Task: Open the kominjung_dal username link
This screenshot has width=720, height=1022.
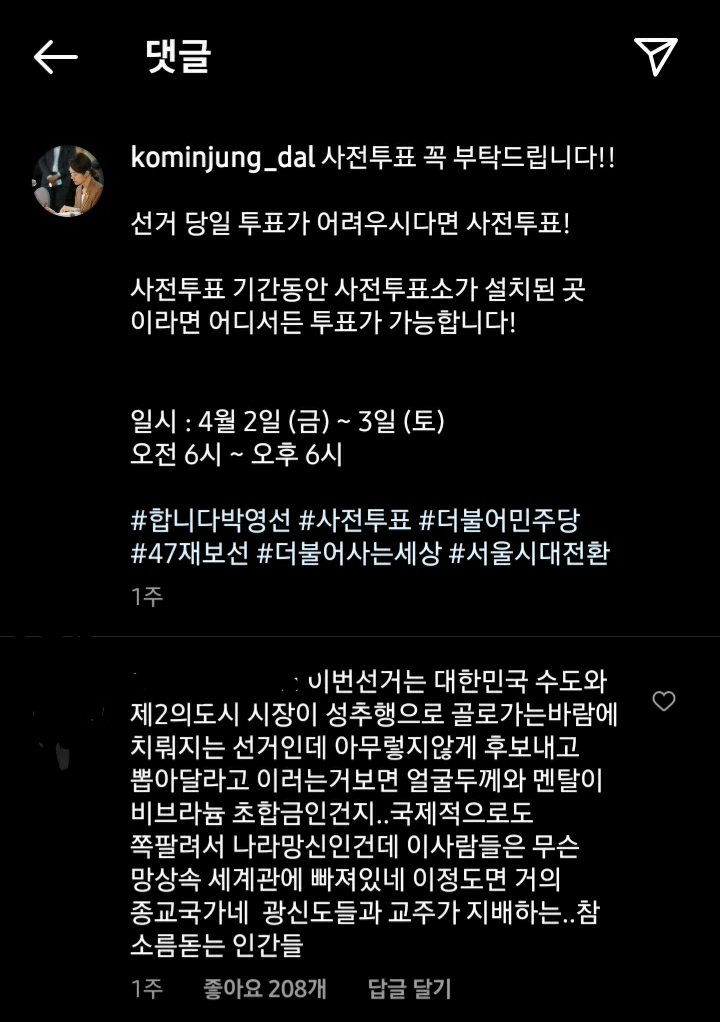Action: [223, 157]
